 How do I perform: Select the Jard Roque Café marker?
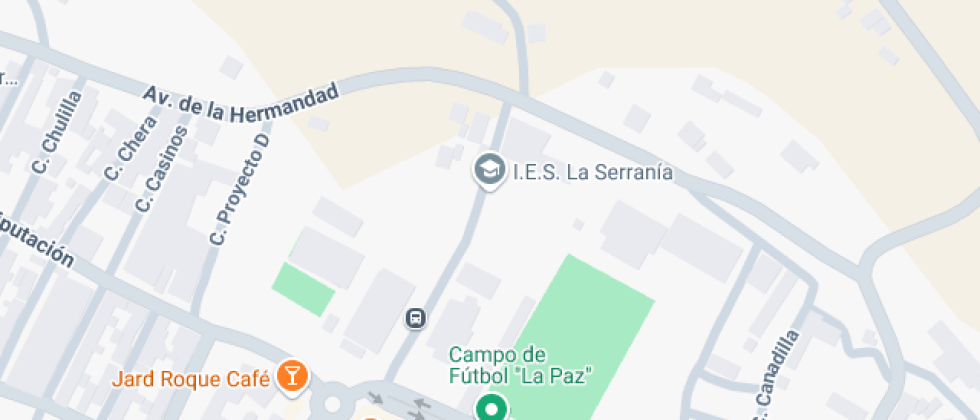[293, 376]
